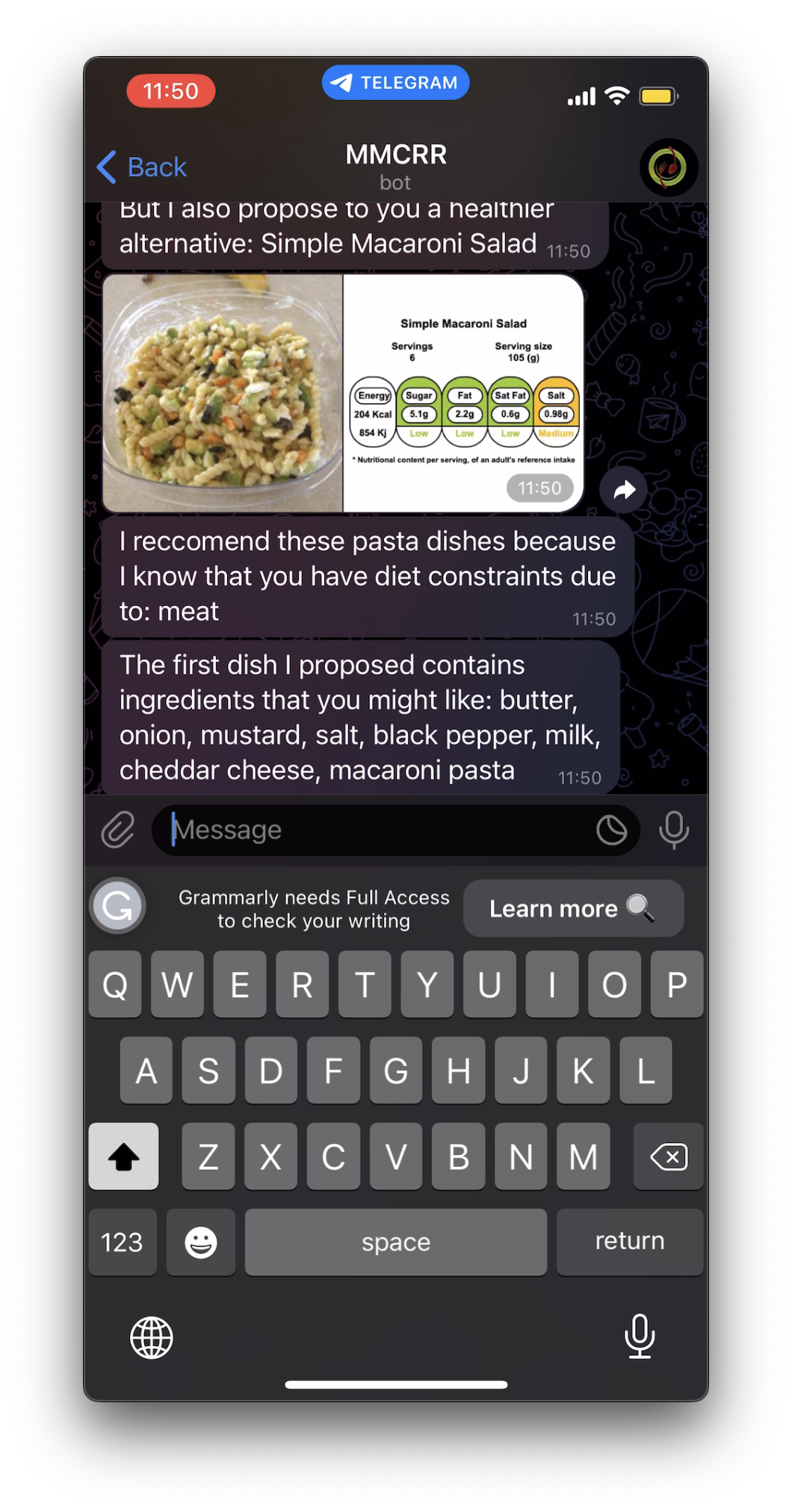The height and width of the screenshot is (1512, 792).
Task: Open the MMCRR bot profile avatar
Action: pos(669,167)
